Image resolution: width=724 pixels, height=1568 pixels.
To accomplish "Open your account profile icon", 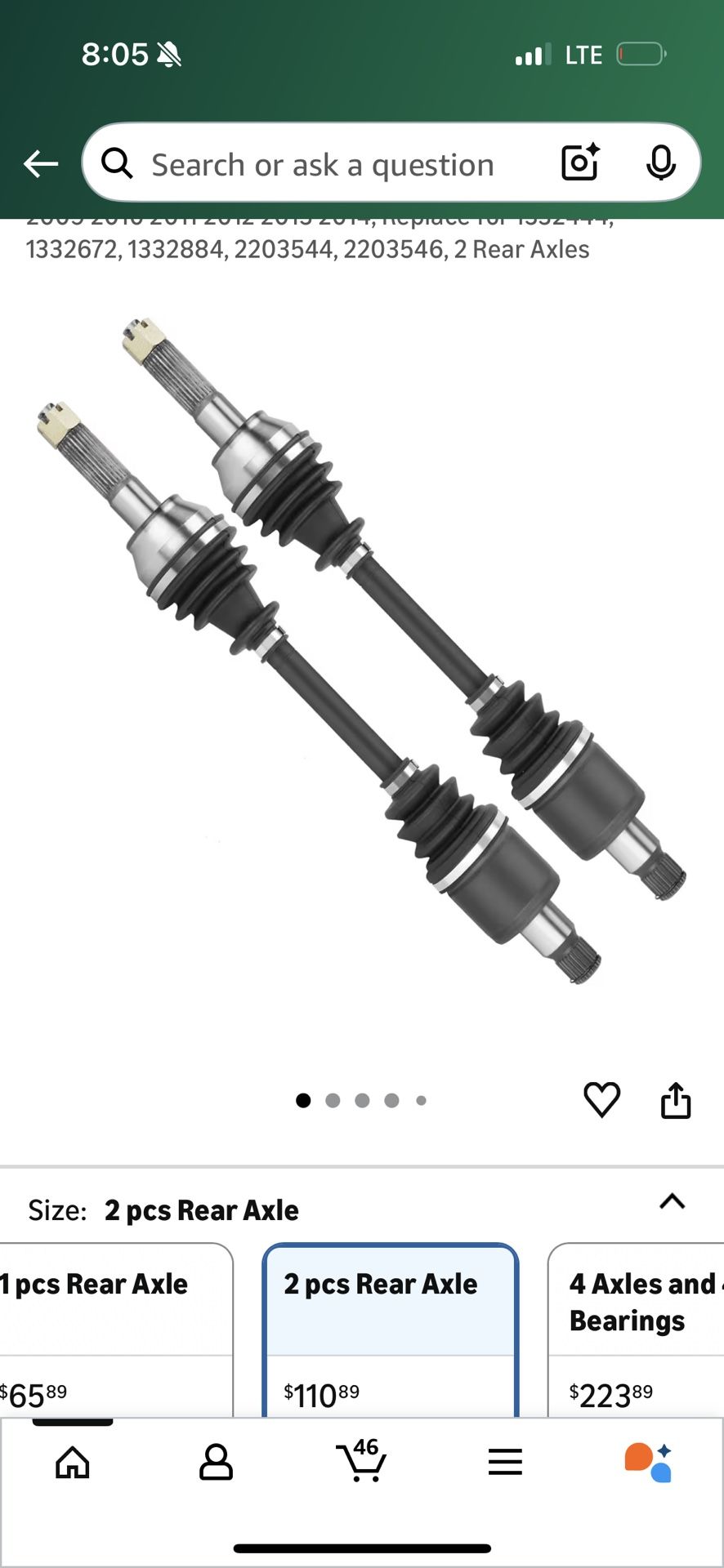I will tap(216, 1462).
